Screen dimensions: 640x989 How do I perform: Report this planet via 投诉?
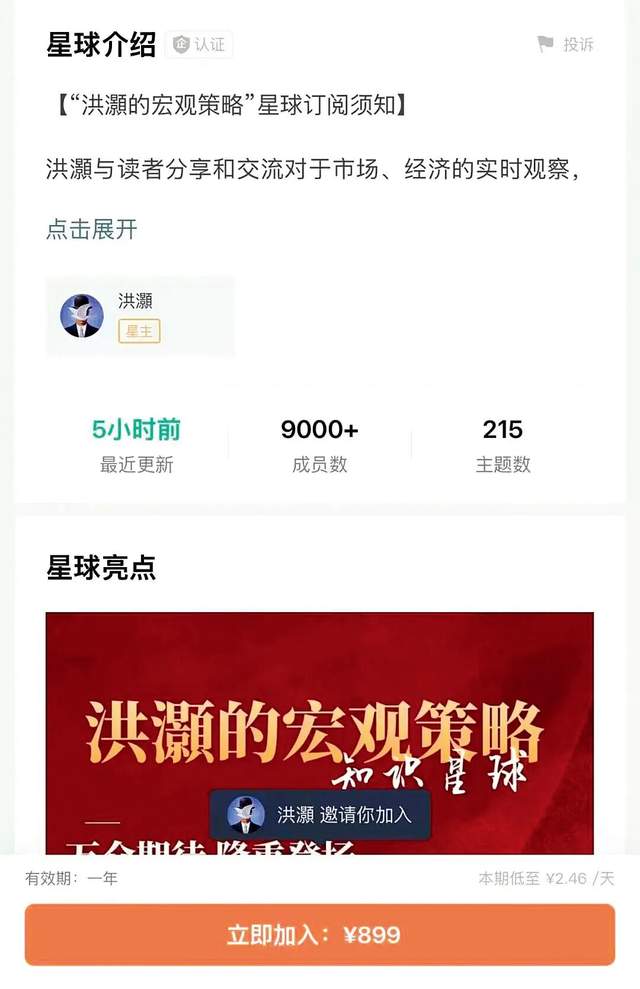(x=566, y=44)
